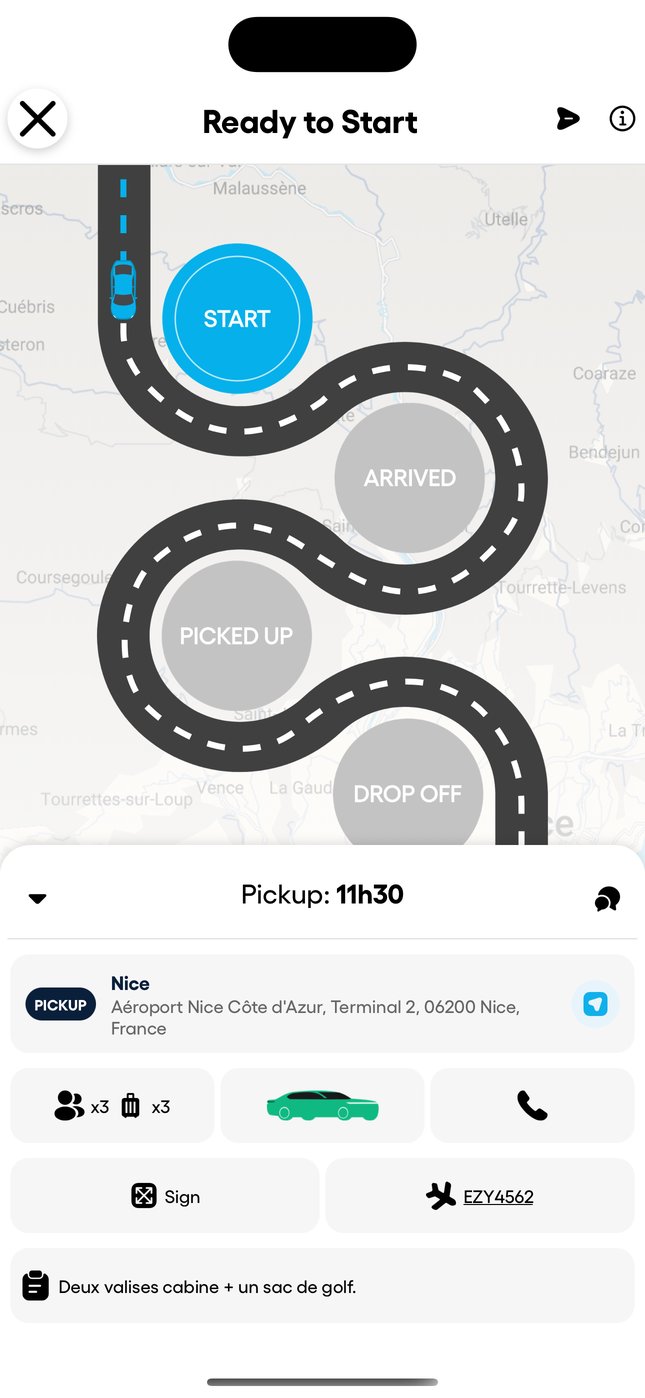Navigate to Nice airport pickup address
This screenshot has height=1398, width=645.
595,1004
